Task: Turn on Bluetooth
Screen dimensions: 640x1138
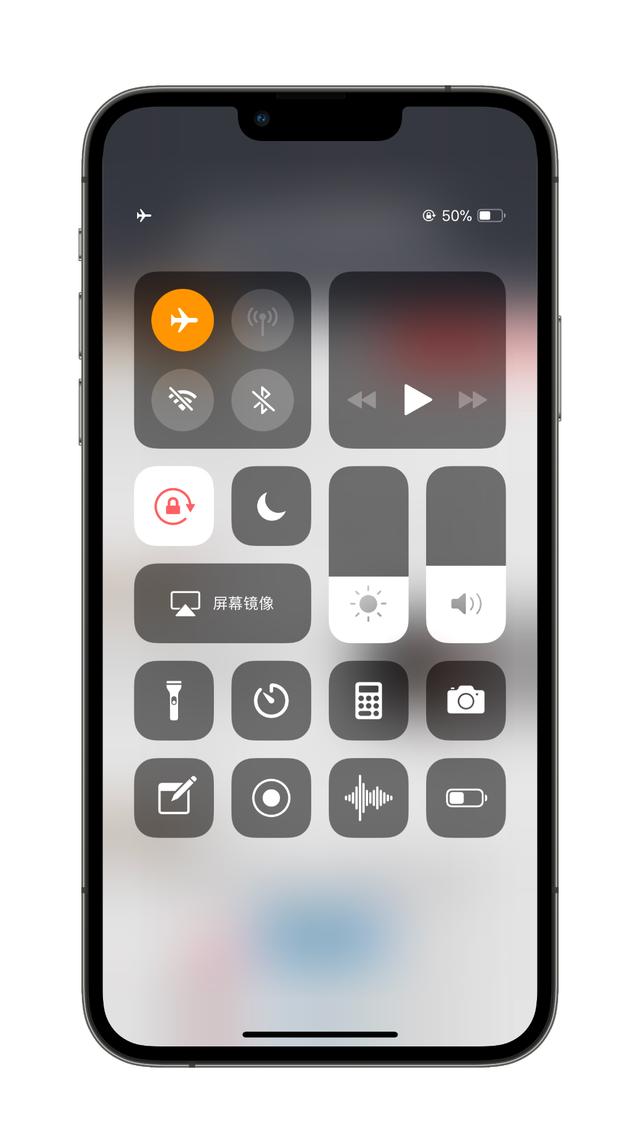Action: coord(262,401)
